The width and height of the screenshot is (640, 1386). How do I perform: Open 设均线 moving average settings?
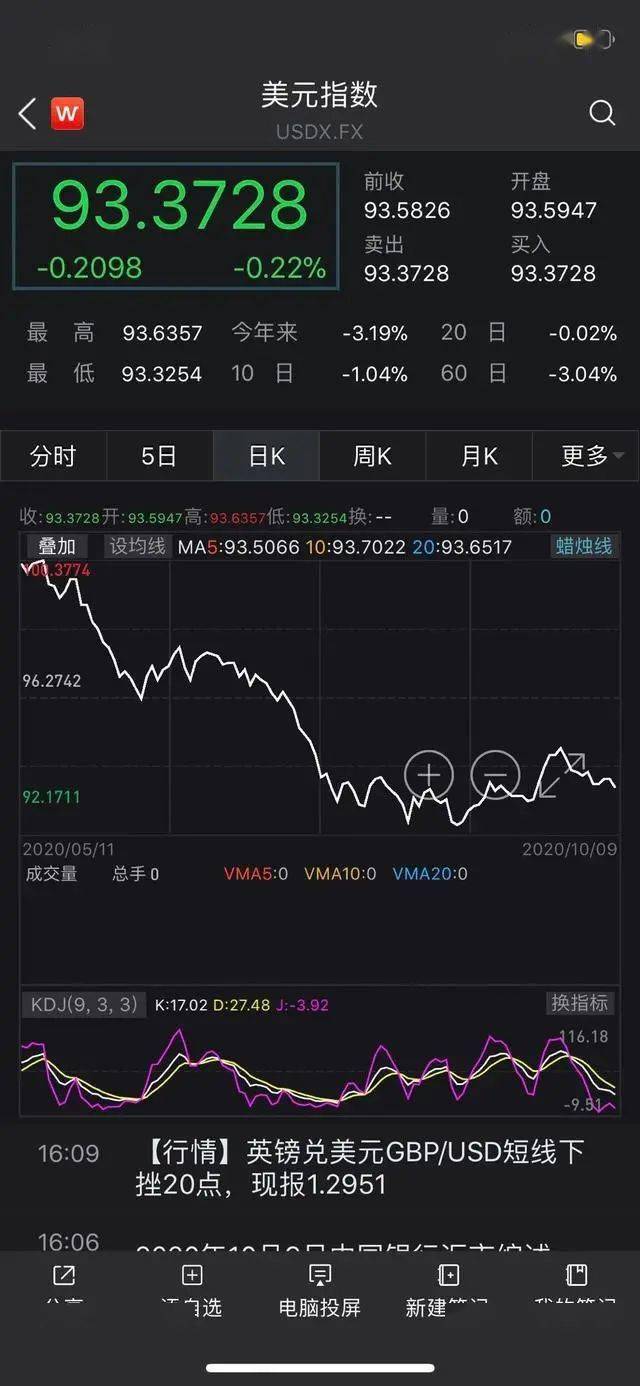tap(137, 546)
